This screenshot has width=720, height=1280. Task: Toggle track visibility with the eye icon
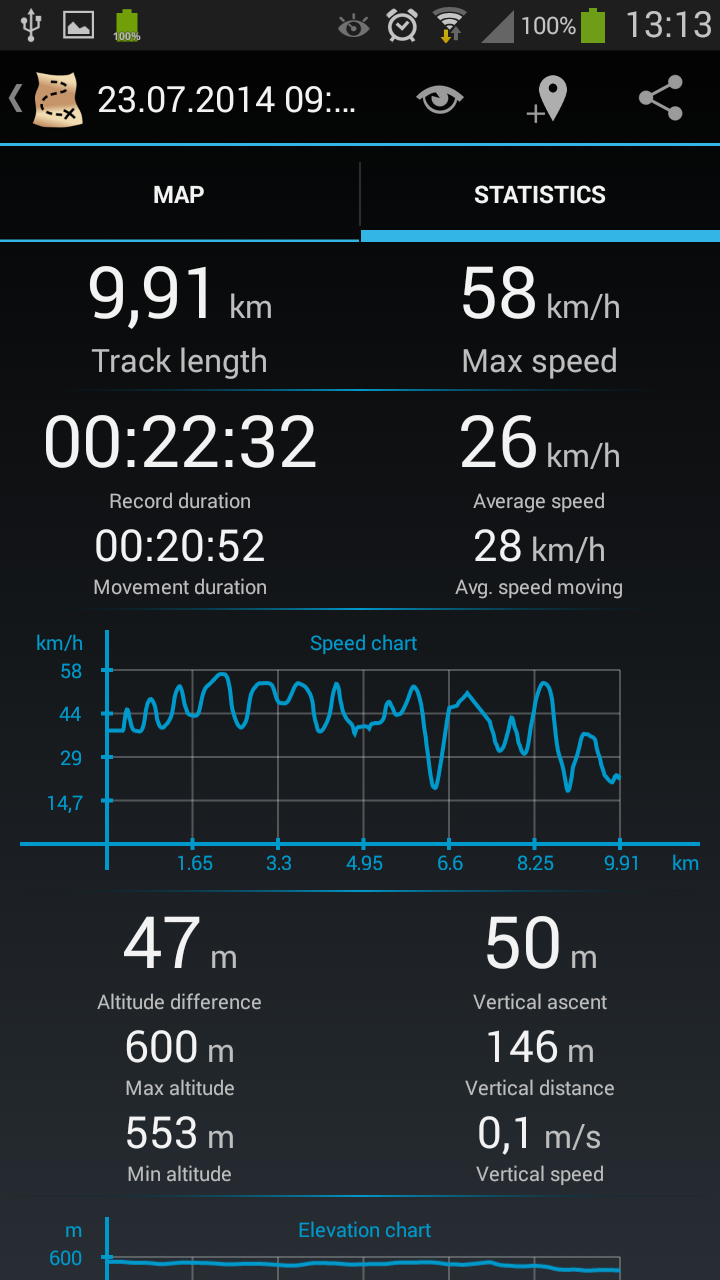tap(440, 98)
